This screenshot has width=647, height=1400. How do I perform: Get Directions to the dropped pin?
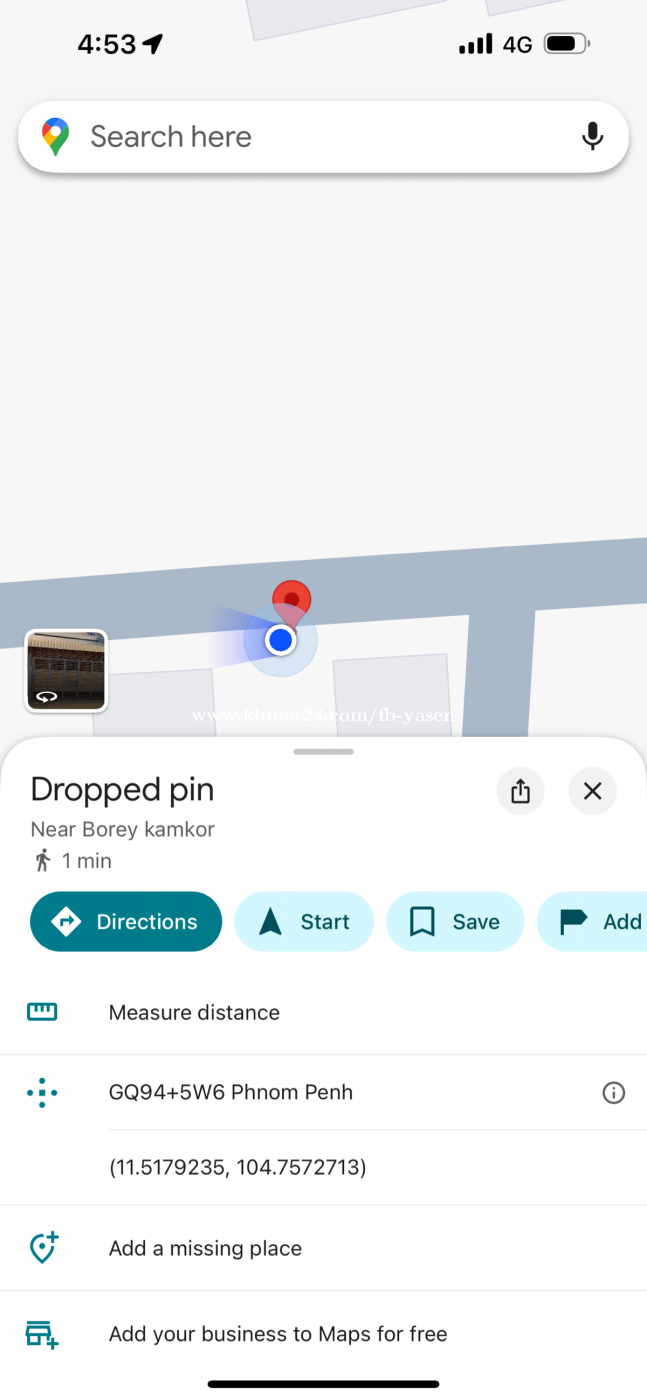coord(126,922)
